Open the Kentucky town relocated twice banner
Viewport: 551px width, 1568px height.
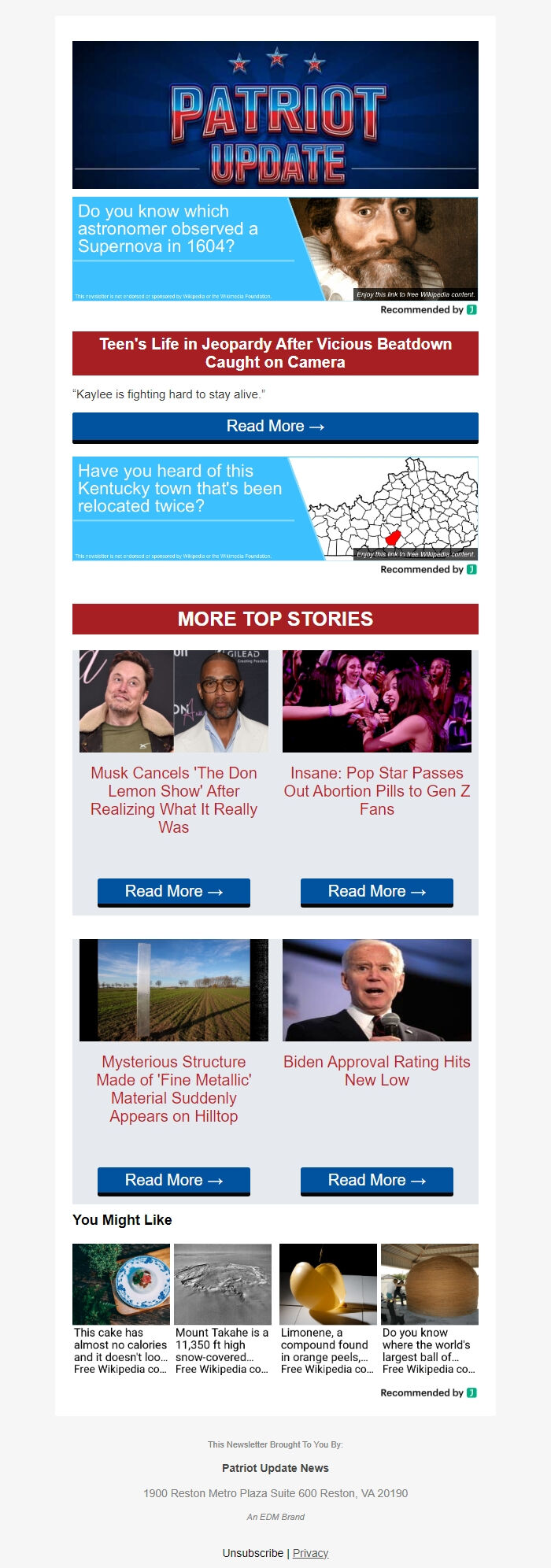(x=275, y=508)
